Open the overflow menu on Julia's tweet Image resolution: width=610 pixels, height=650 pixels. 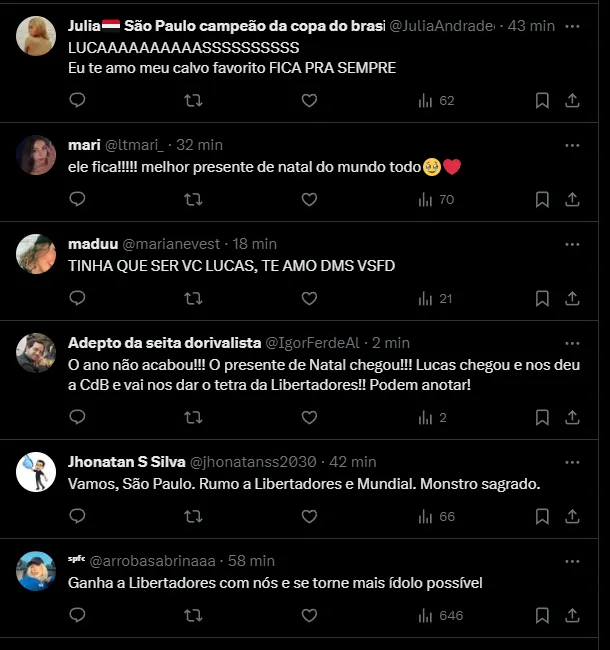pos(573,25)
